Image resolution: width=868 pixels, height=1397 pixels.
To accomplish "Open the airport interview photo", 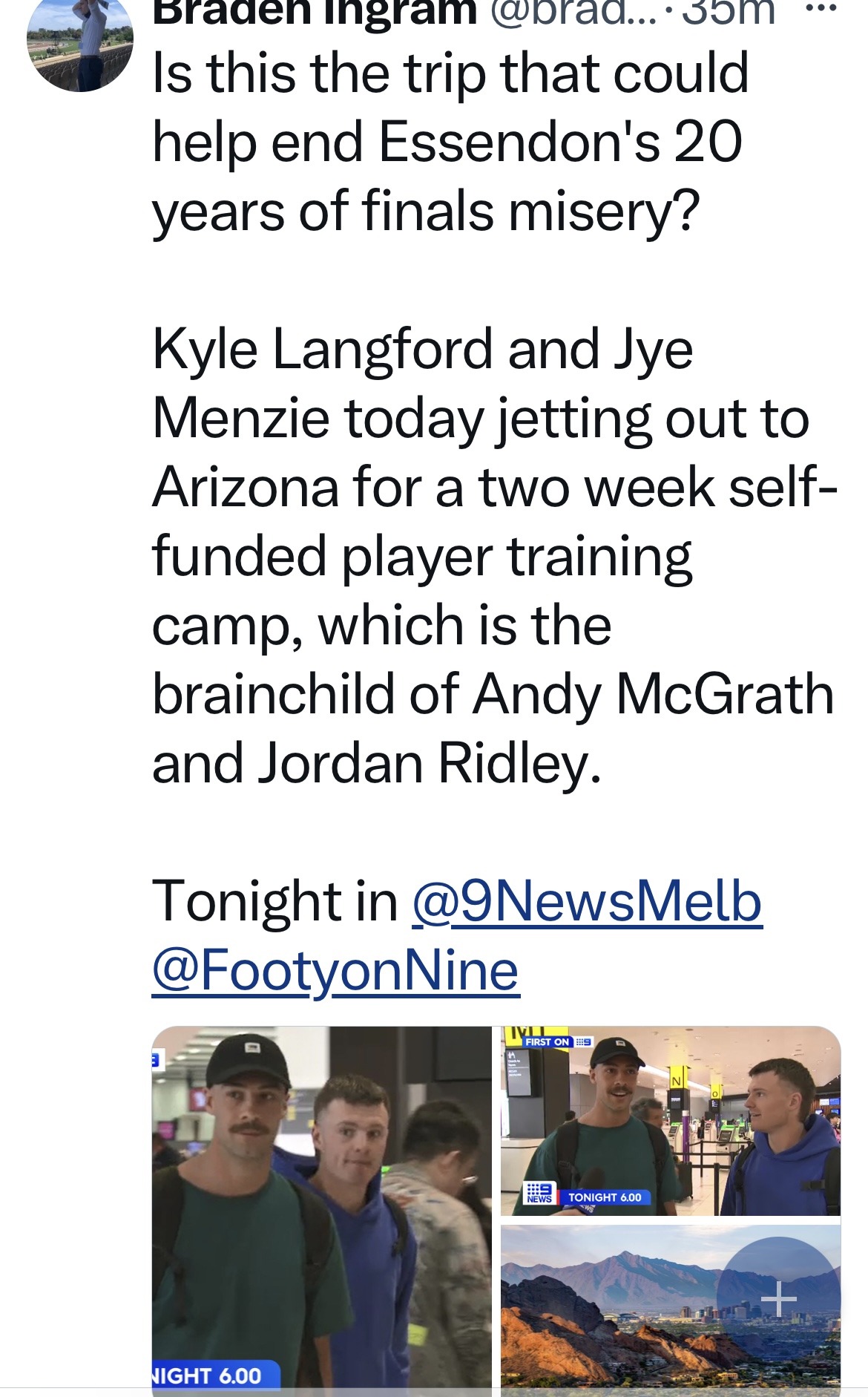I will pos(671,1121).
